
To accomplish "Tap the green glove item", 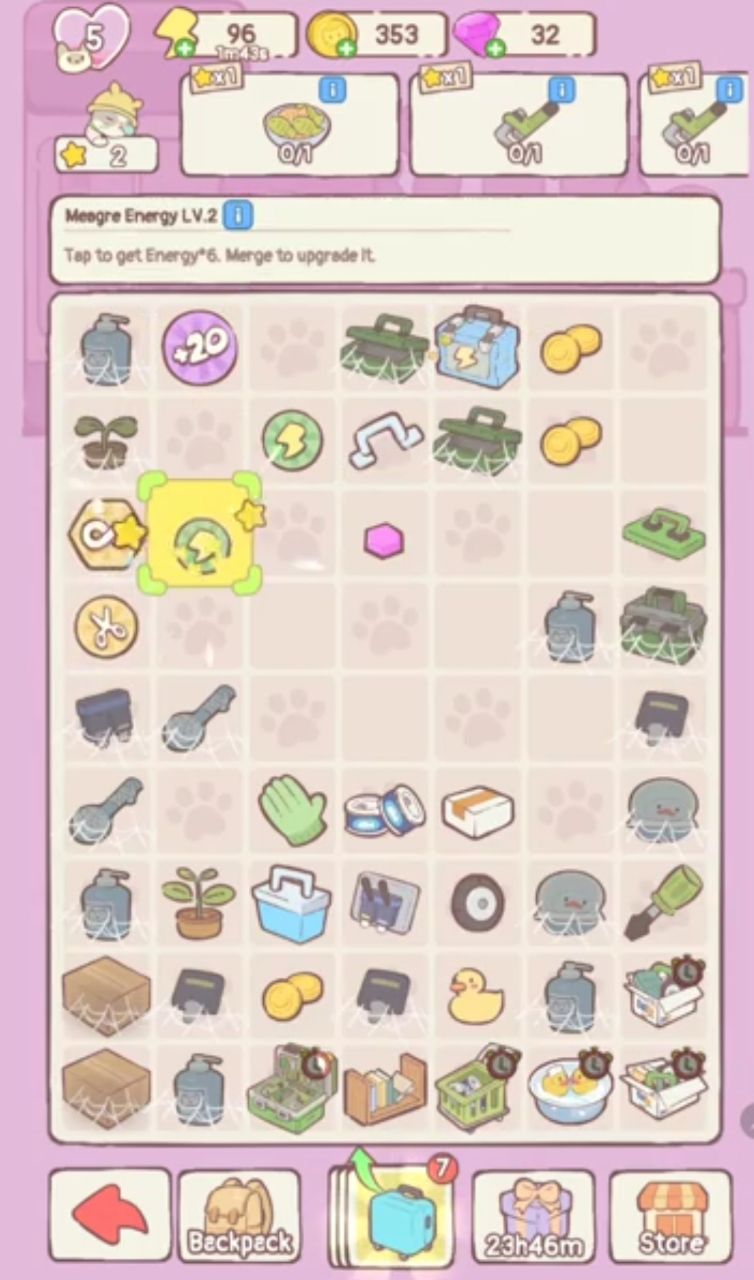I will click(292, 809).
